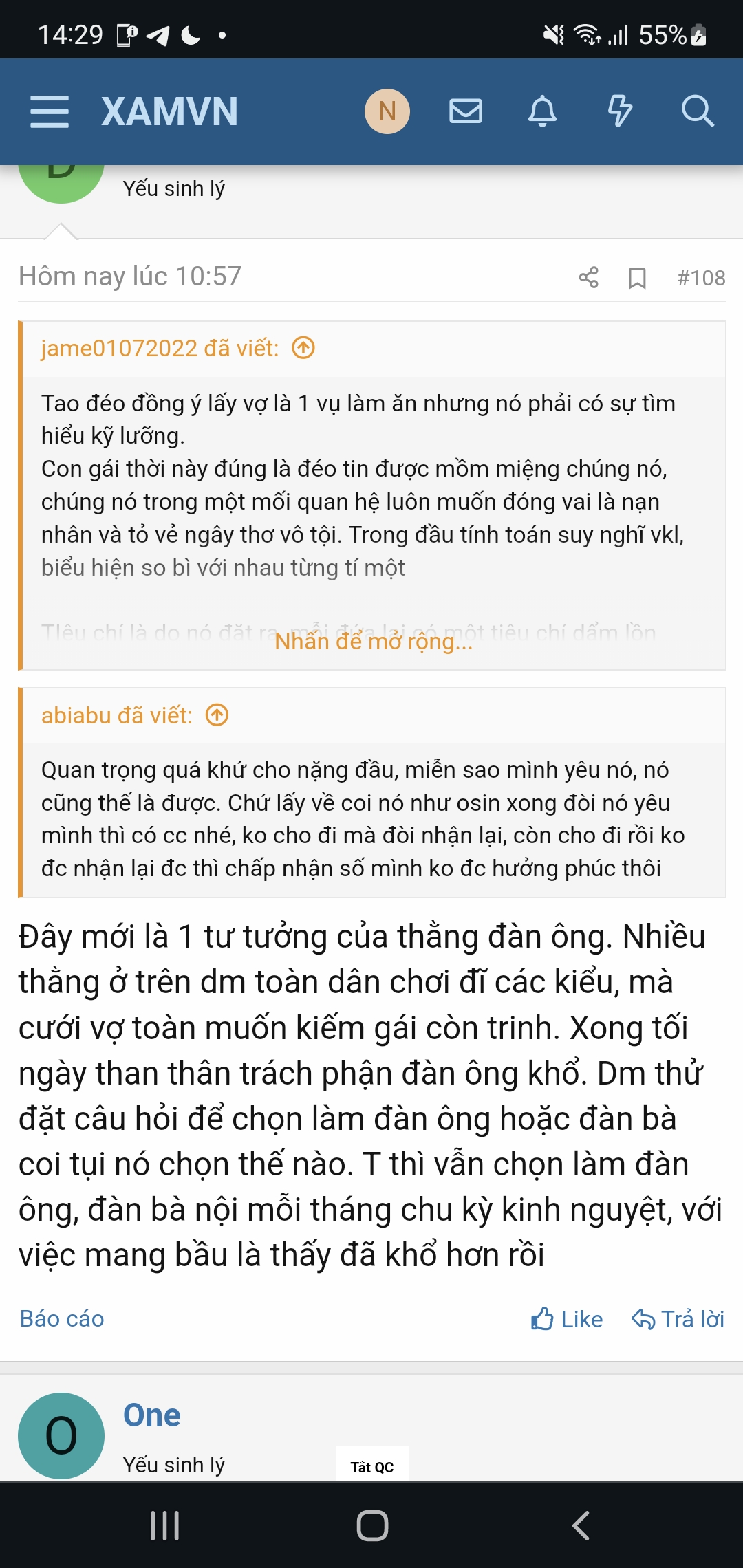Jump to abiabu's quoted post

click(217, 715)
